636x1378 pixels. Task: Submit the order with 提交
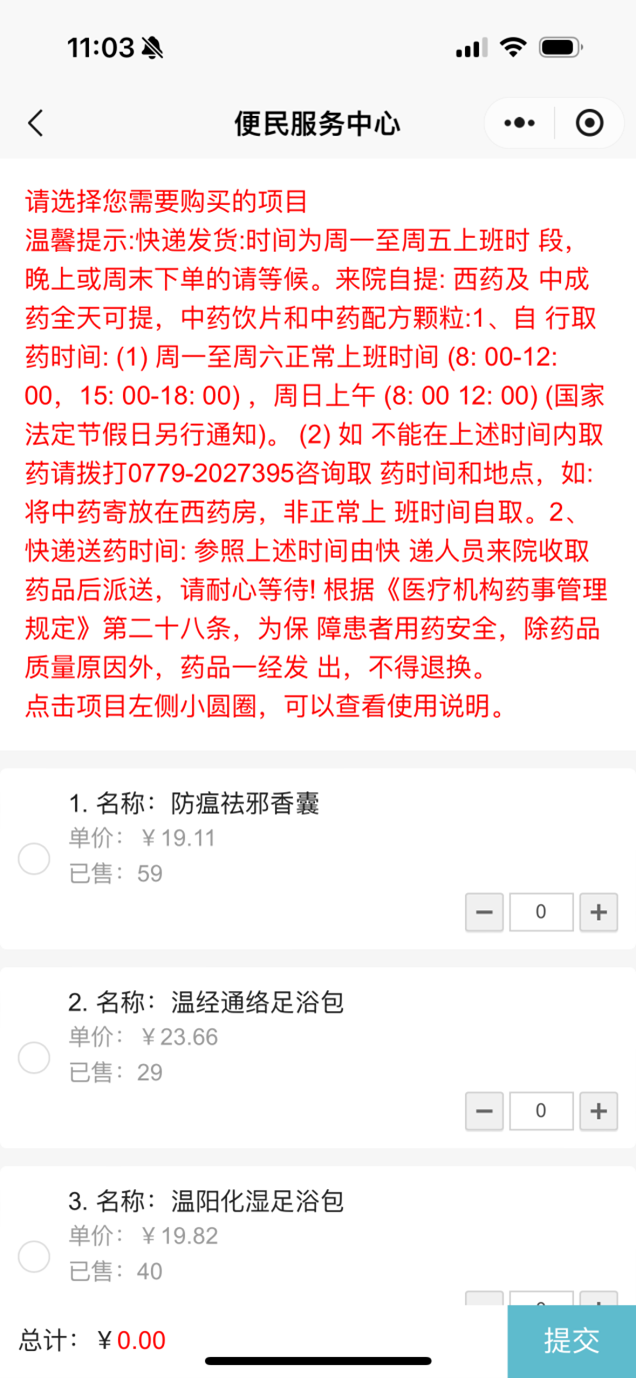pyautogui.click(x=571, y=1340)
